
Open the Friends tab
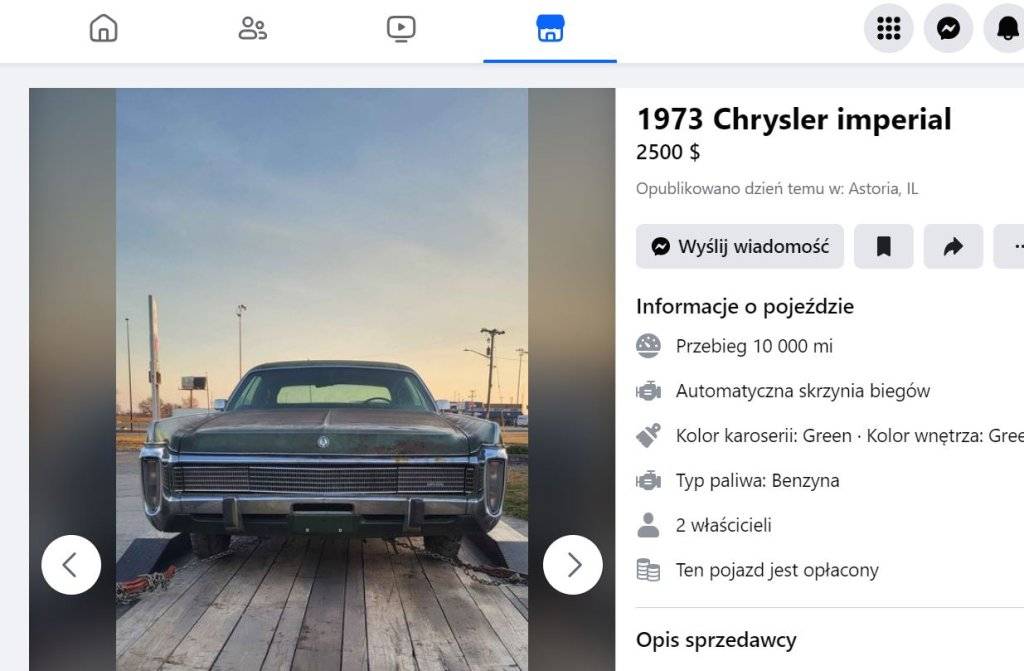(x=252, y=29)
